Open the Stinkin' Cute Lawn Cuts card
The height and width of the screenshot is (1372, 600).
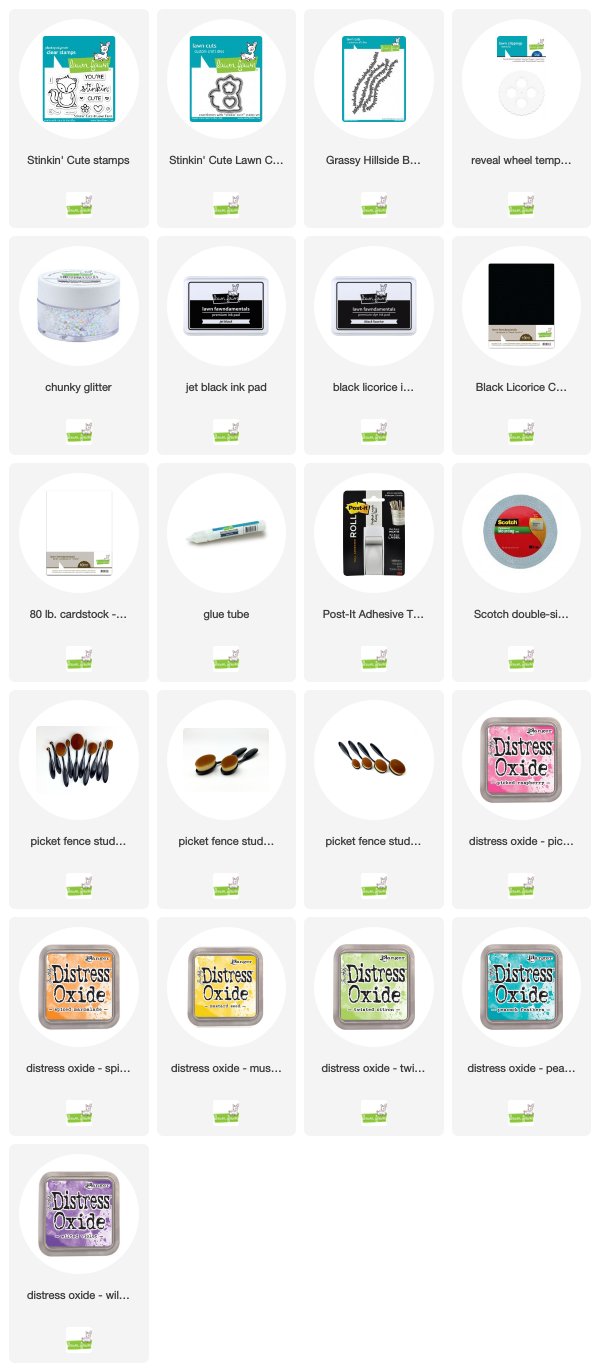tap(226, 118)
